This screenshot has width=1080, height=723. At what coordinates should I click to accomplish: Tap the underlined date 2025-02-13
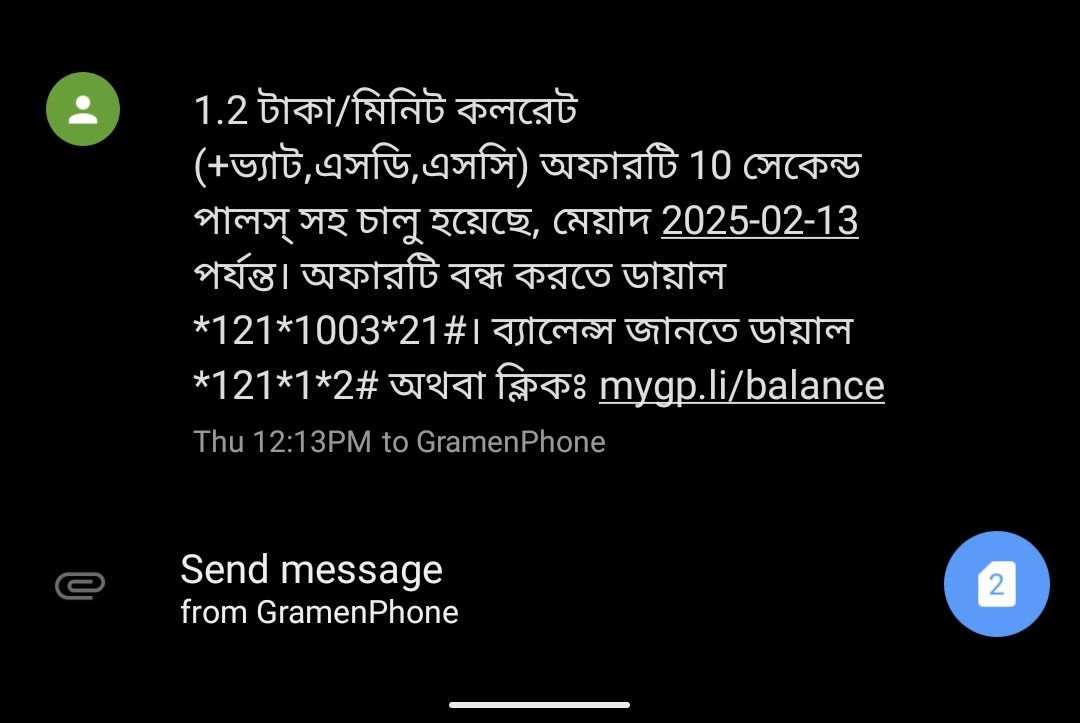(759, 221)
